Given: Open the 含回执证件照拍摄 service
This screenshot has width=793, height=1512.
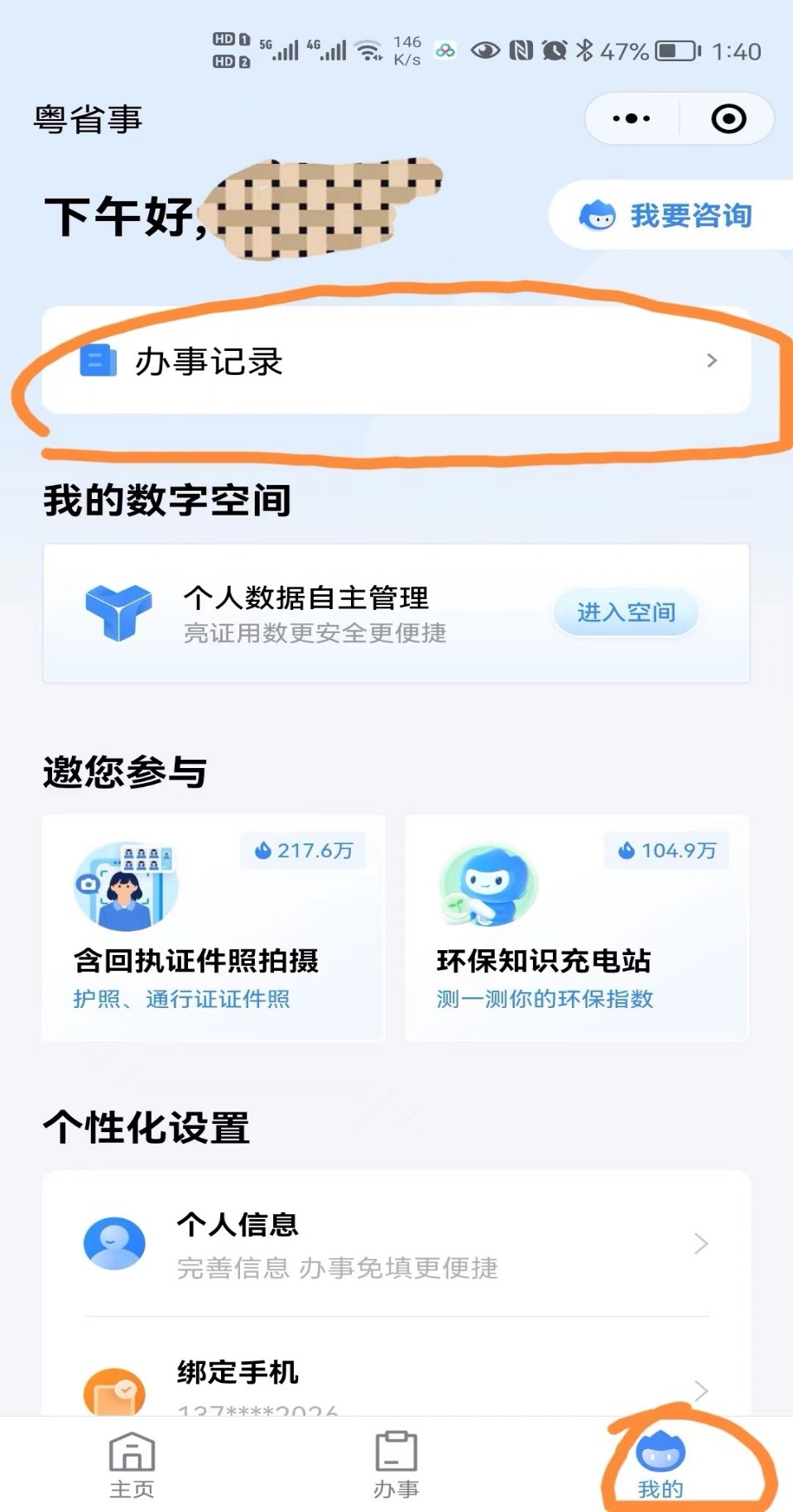Looking at the screenshot, I should (213, 927).
